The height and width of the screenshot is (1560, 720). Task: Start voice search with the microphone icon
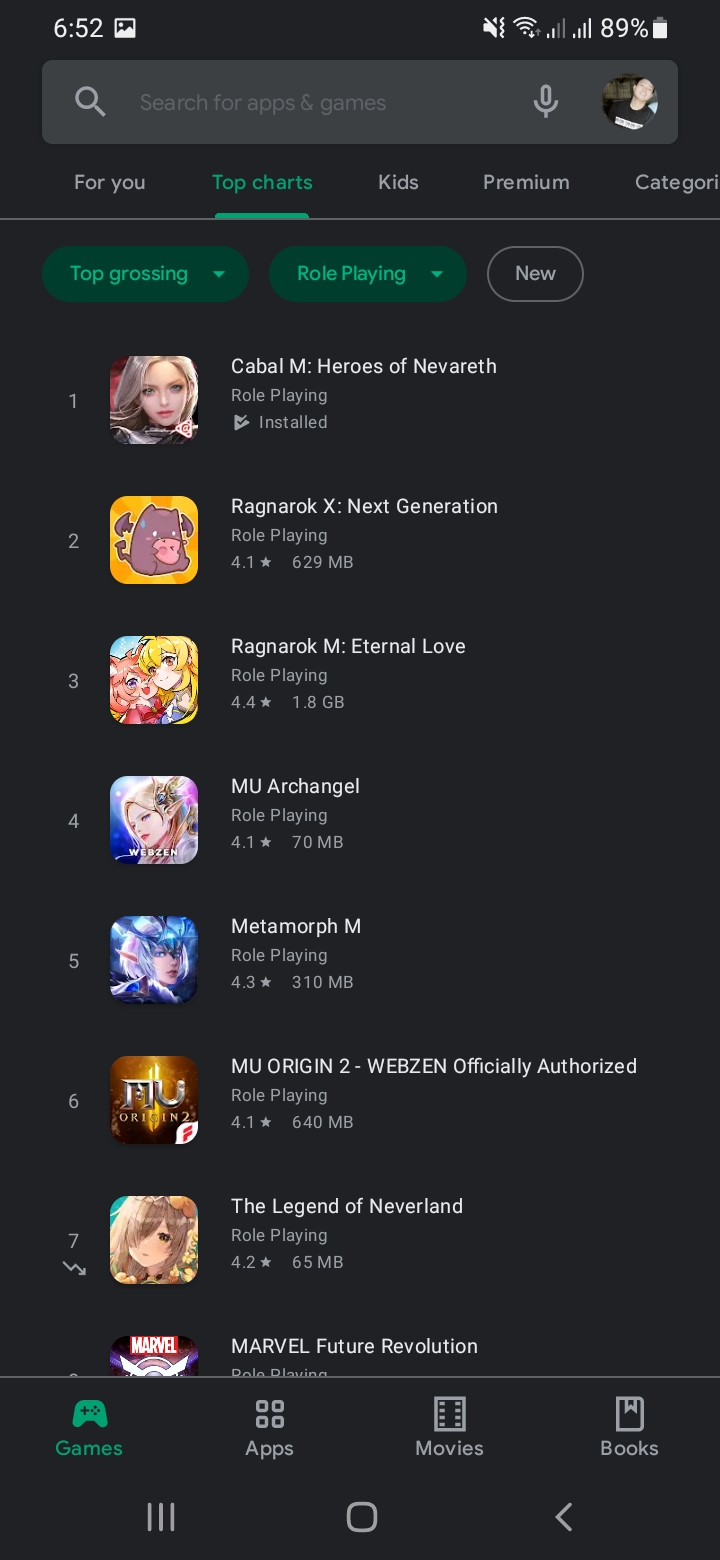(x=545, y=102)
